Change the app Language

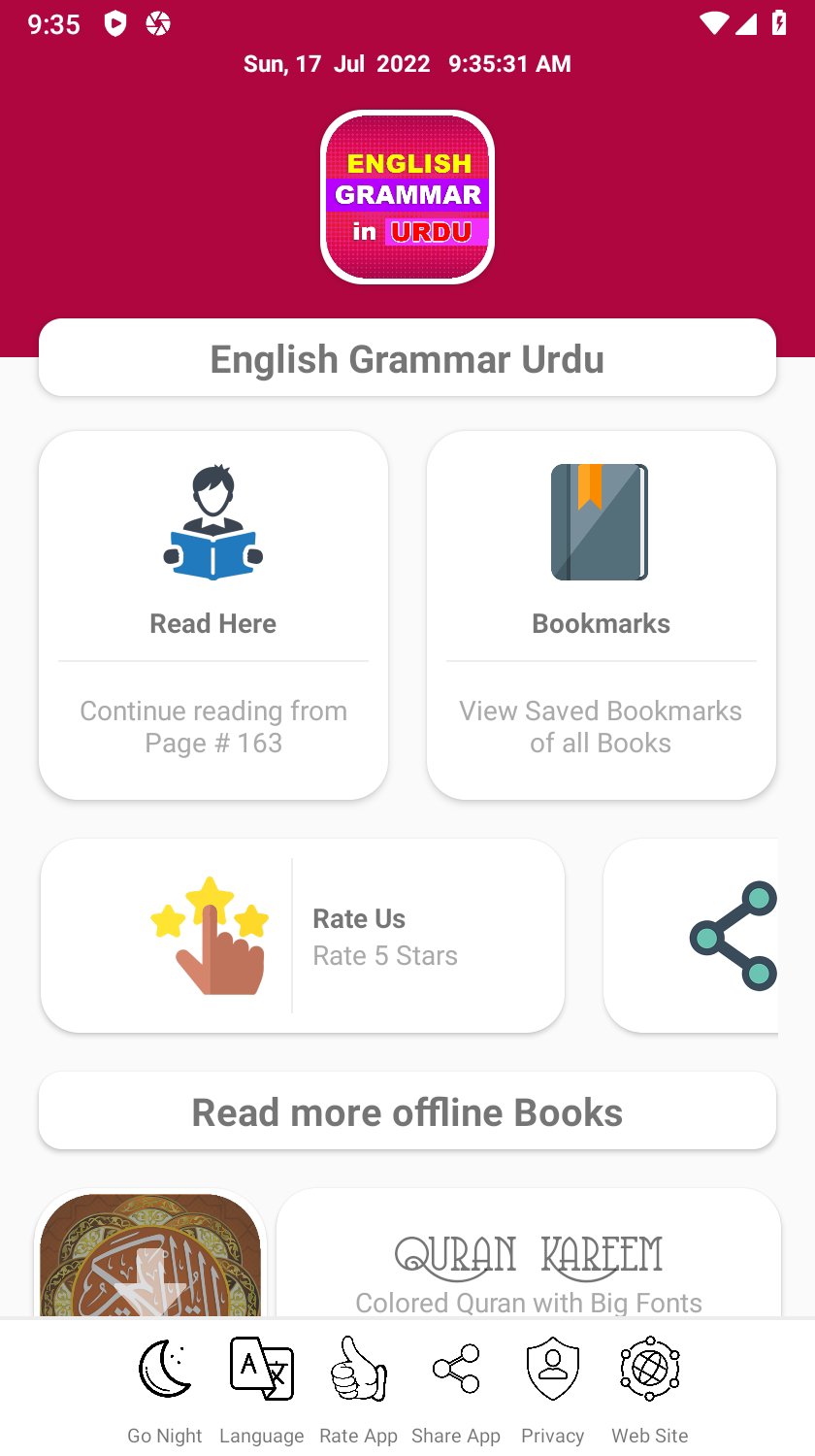point(262,1389)
